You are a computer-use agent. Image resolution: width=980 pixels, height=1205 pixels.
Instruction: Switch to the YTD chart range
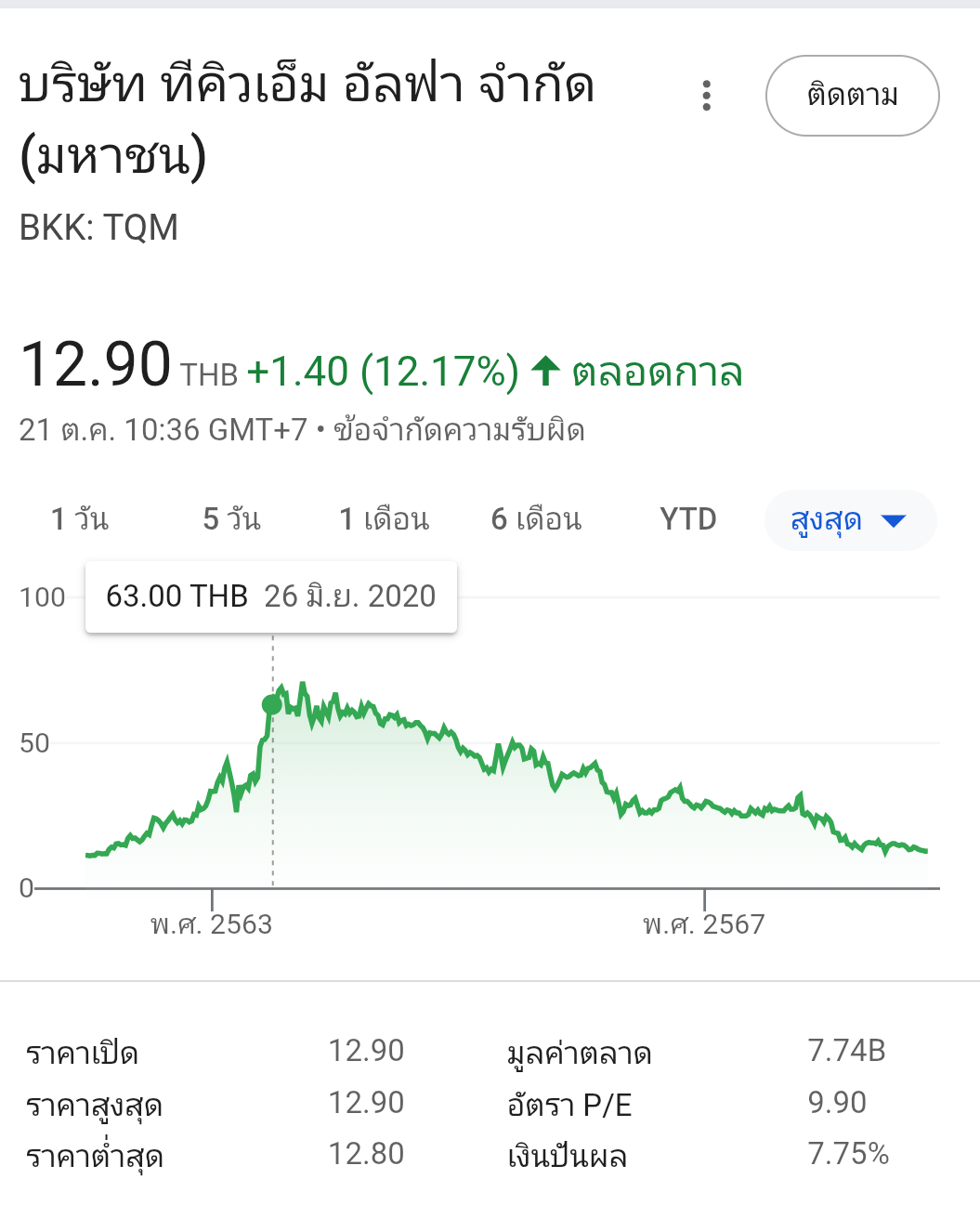point(688,519)
